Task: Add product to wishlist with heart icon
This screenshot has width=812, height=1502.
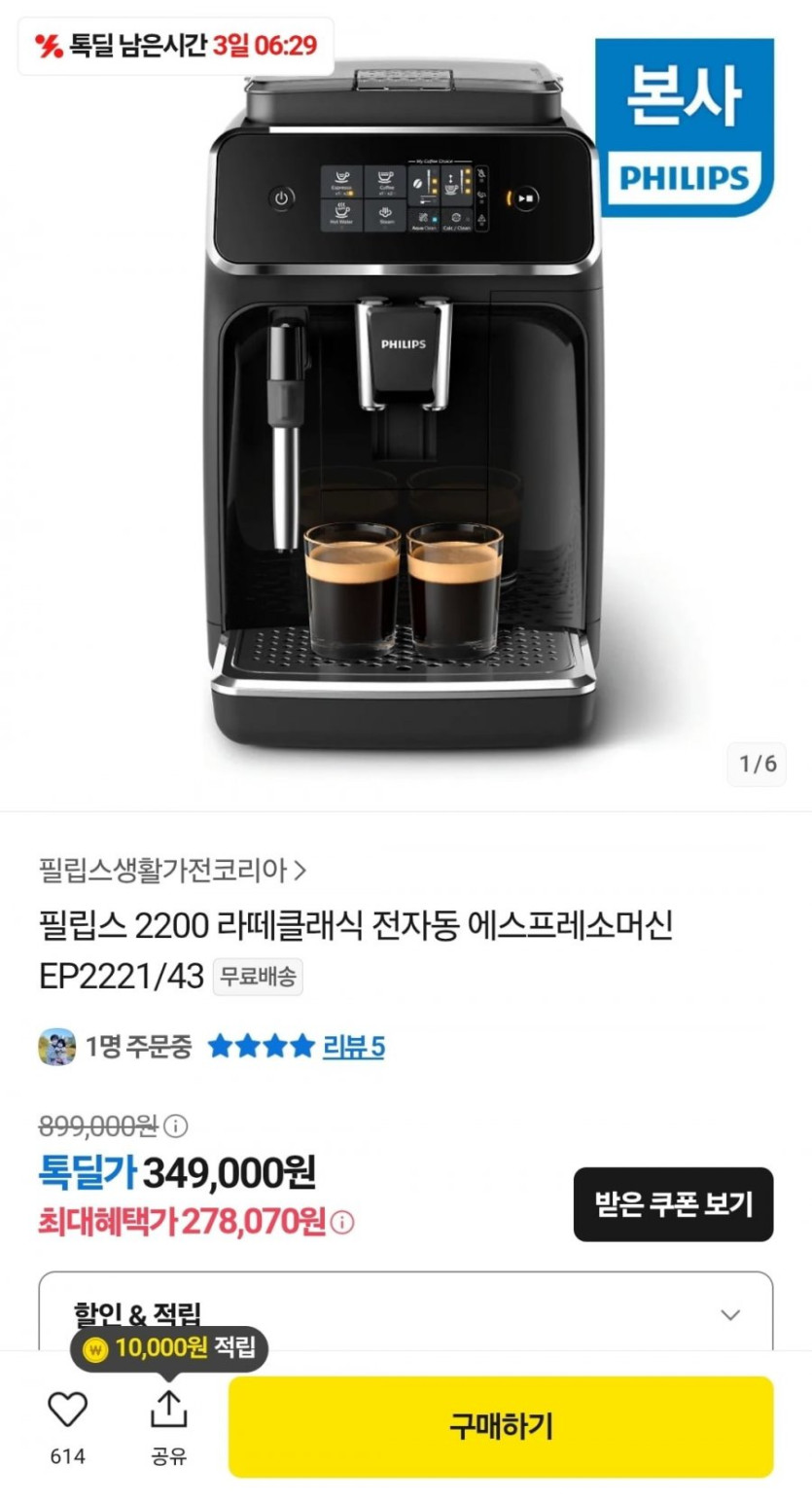Action: [x=67, y=1411]
